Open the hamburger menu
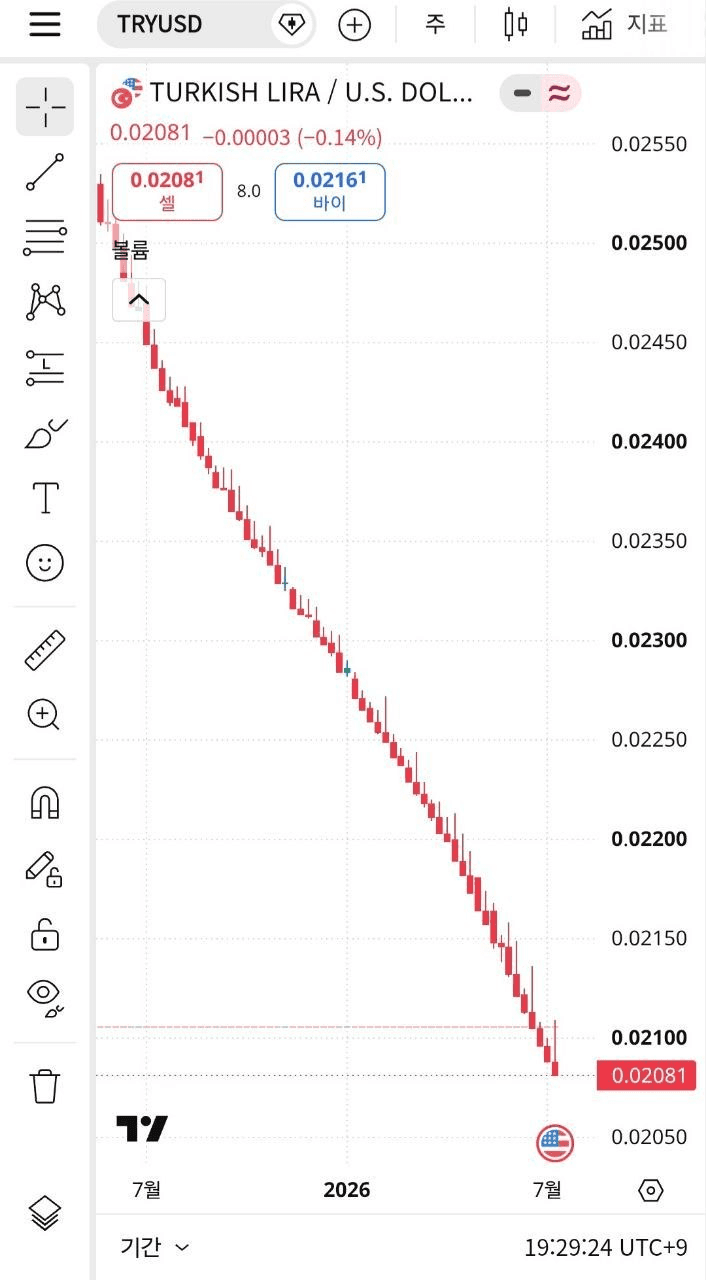706x1280 pixels. point(45,24)
